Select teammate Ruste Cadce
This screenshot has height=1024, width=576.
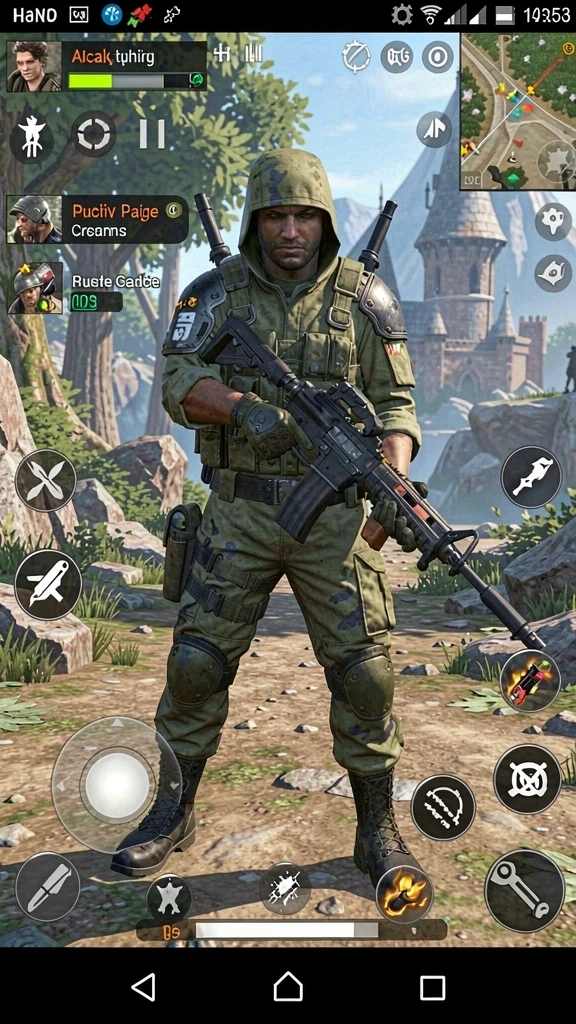pyautogui.click(x=84, y=288)
